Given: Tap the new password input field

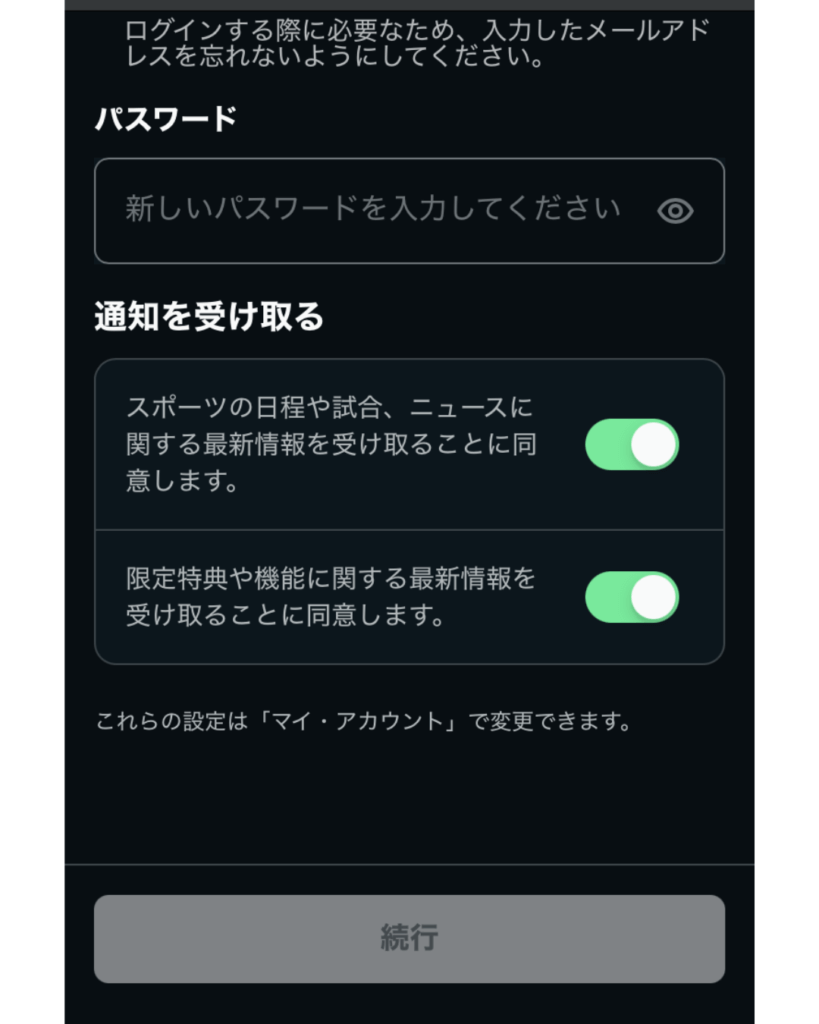Looking at the screenshot, I should pyautogui.click(x=372, y=210).
